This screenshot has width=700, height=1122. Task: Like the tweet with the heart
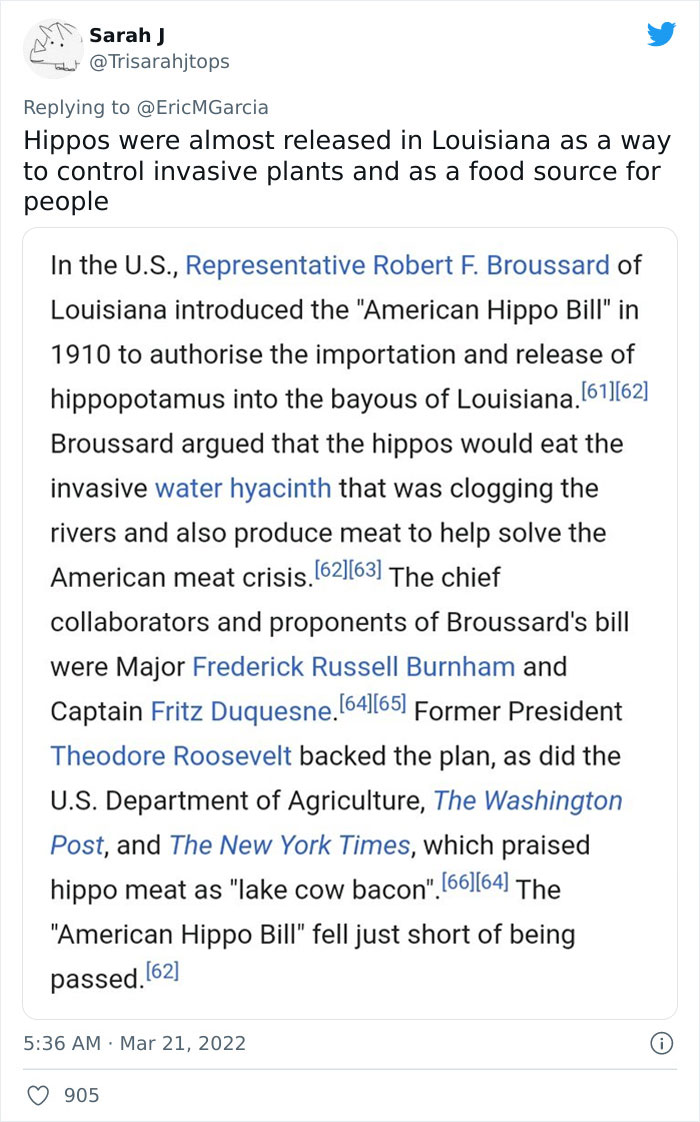[x=38, y=1096]
